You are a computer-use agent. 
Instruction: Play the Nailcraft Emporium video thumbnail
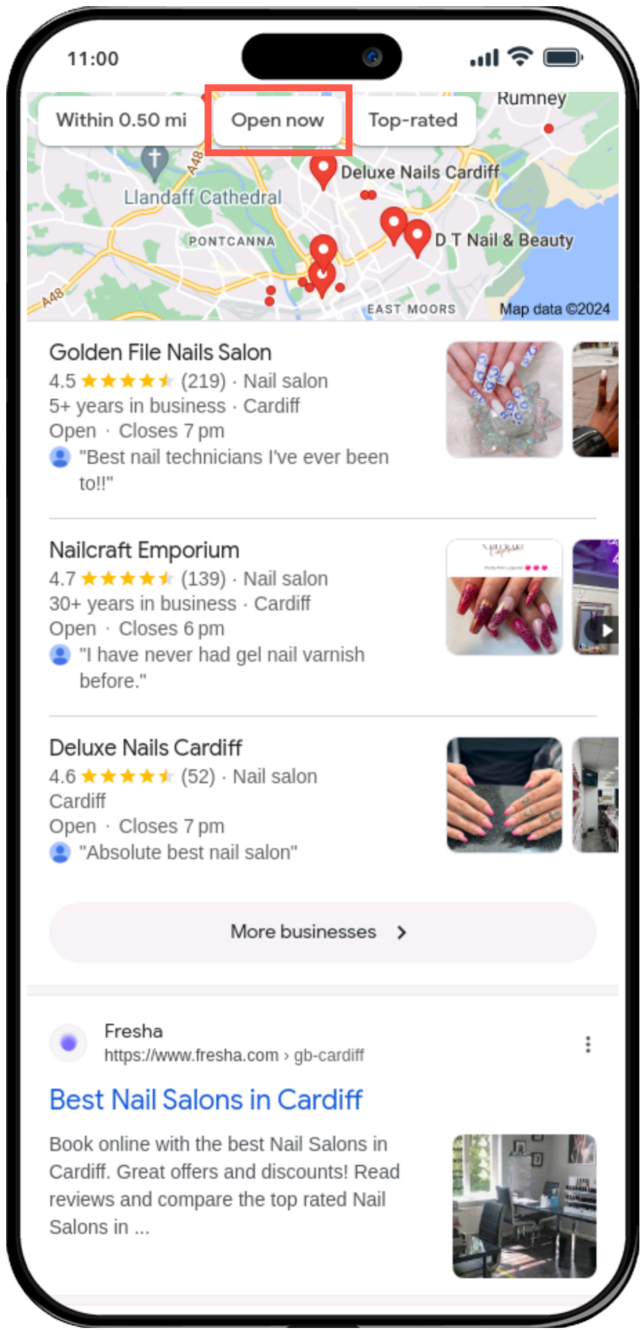[597, 628]
